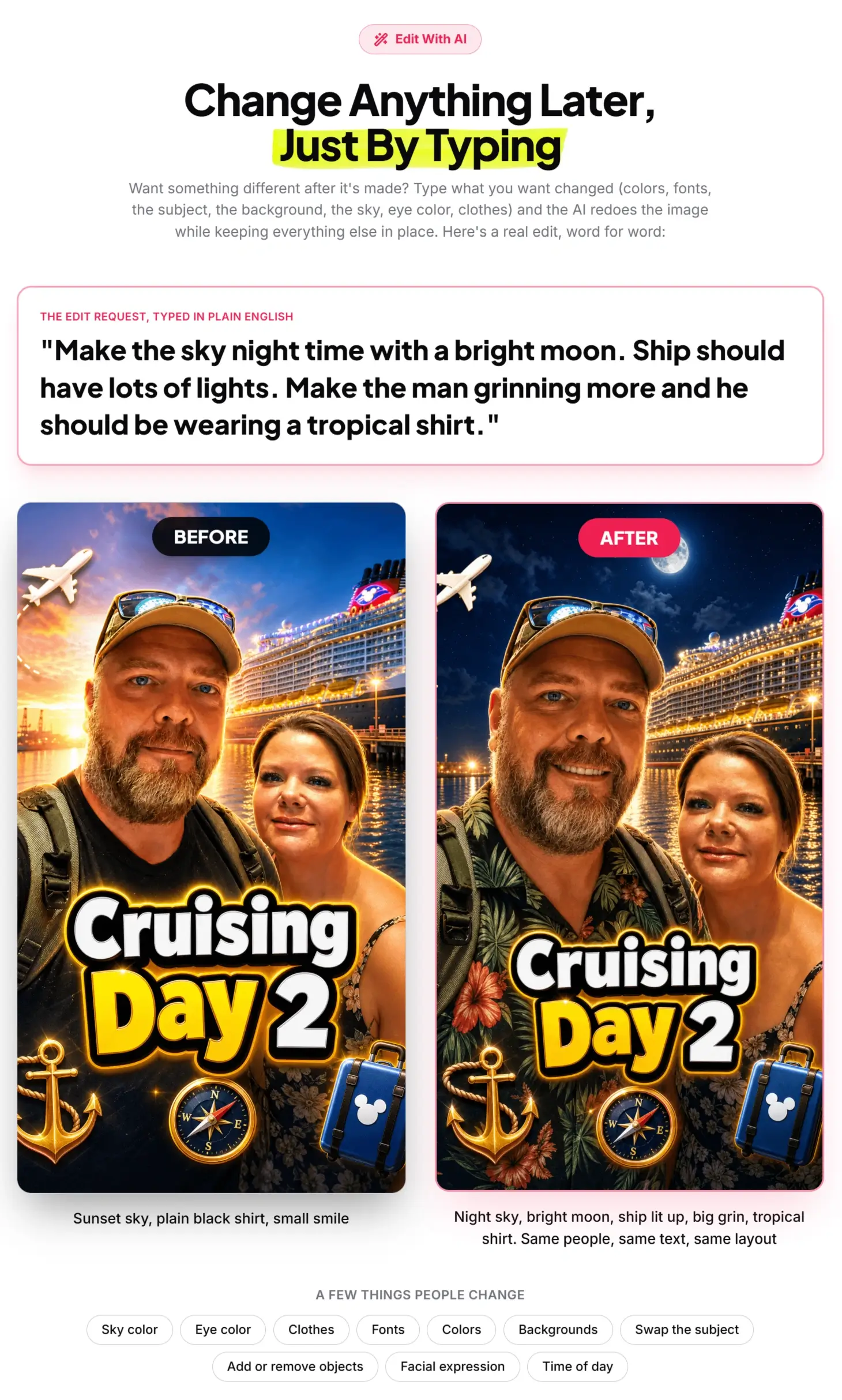Select the Time of day chip
This screenshot has width=842, height=1400.
(x=577, y=1366)
